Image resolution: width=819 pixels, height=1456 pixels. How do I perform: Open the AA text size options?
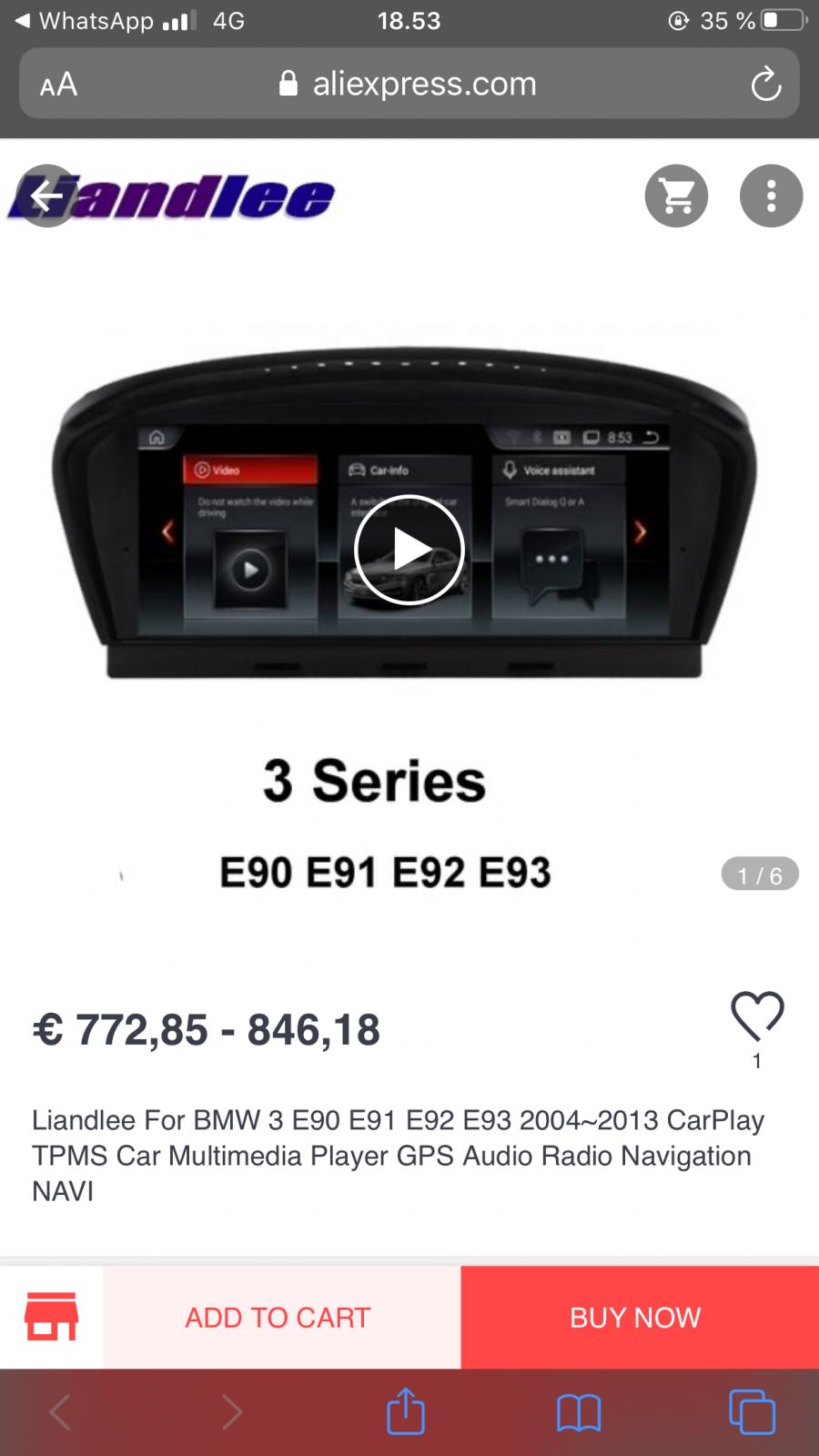point(58,85)
